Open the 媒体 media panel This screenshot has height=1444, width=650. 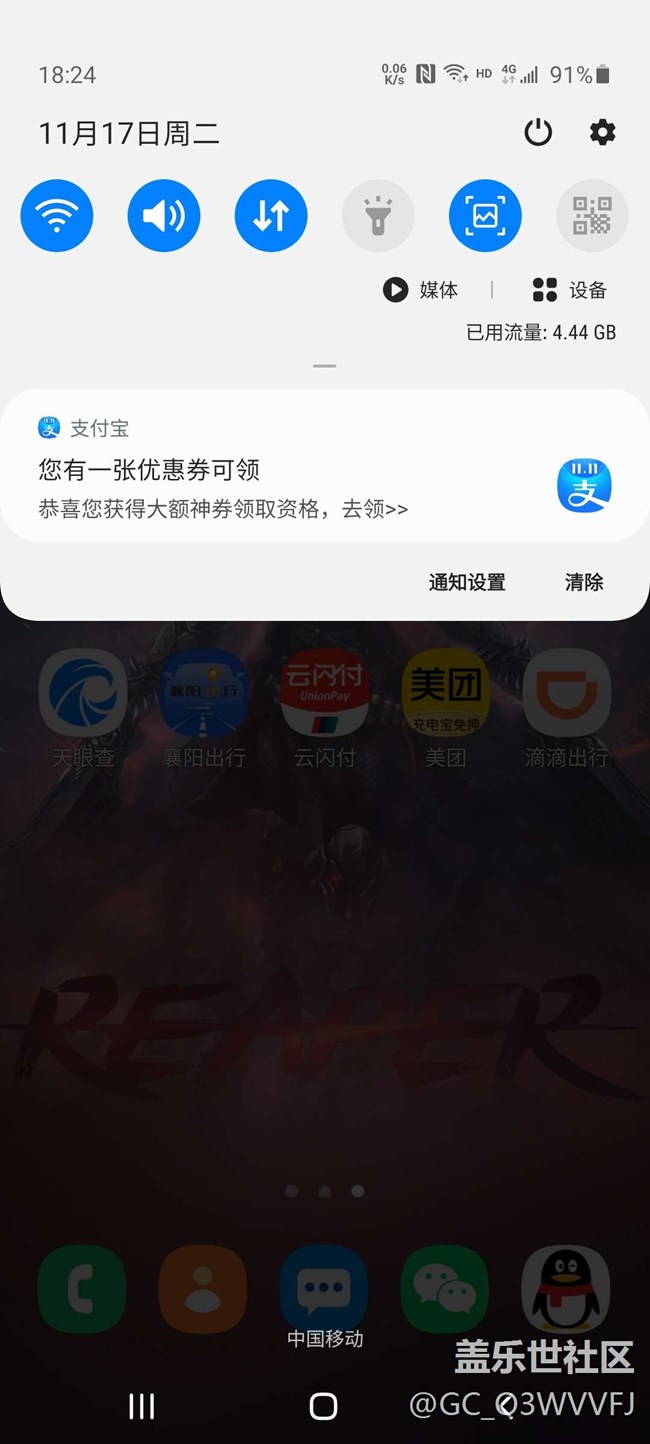point(421,290)
